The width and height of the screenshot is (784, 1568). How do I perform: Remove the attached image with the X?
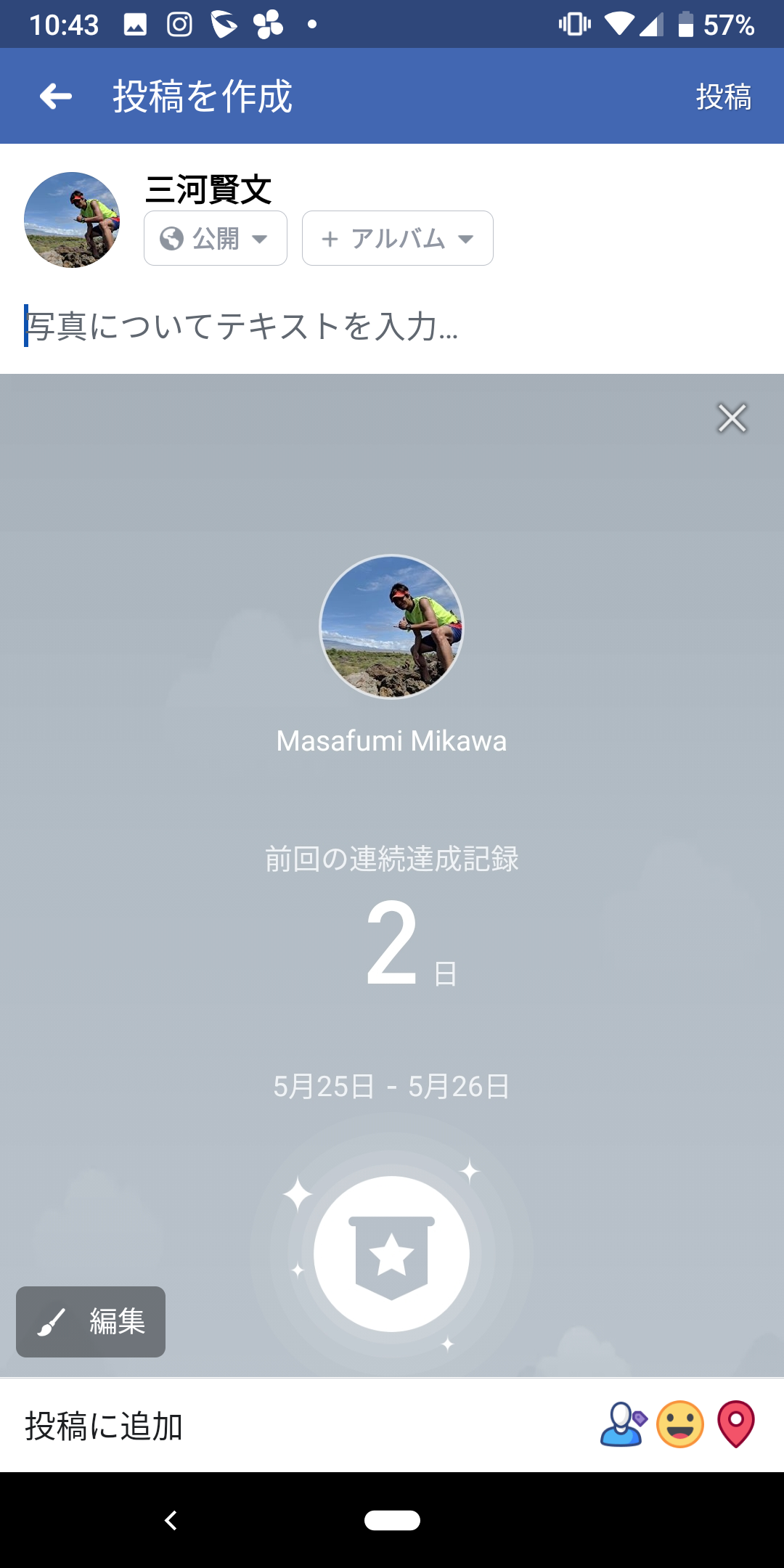coord(732,418)
